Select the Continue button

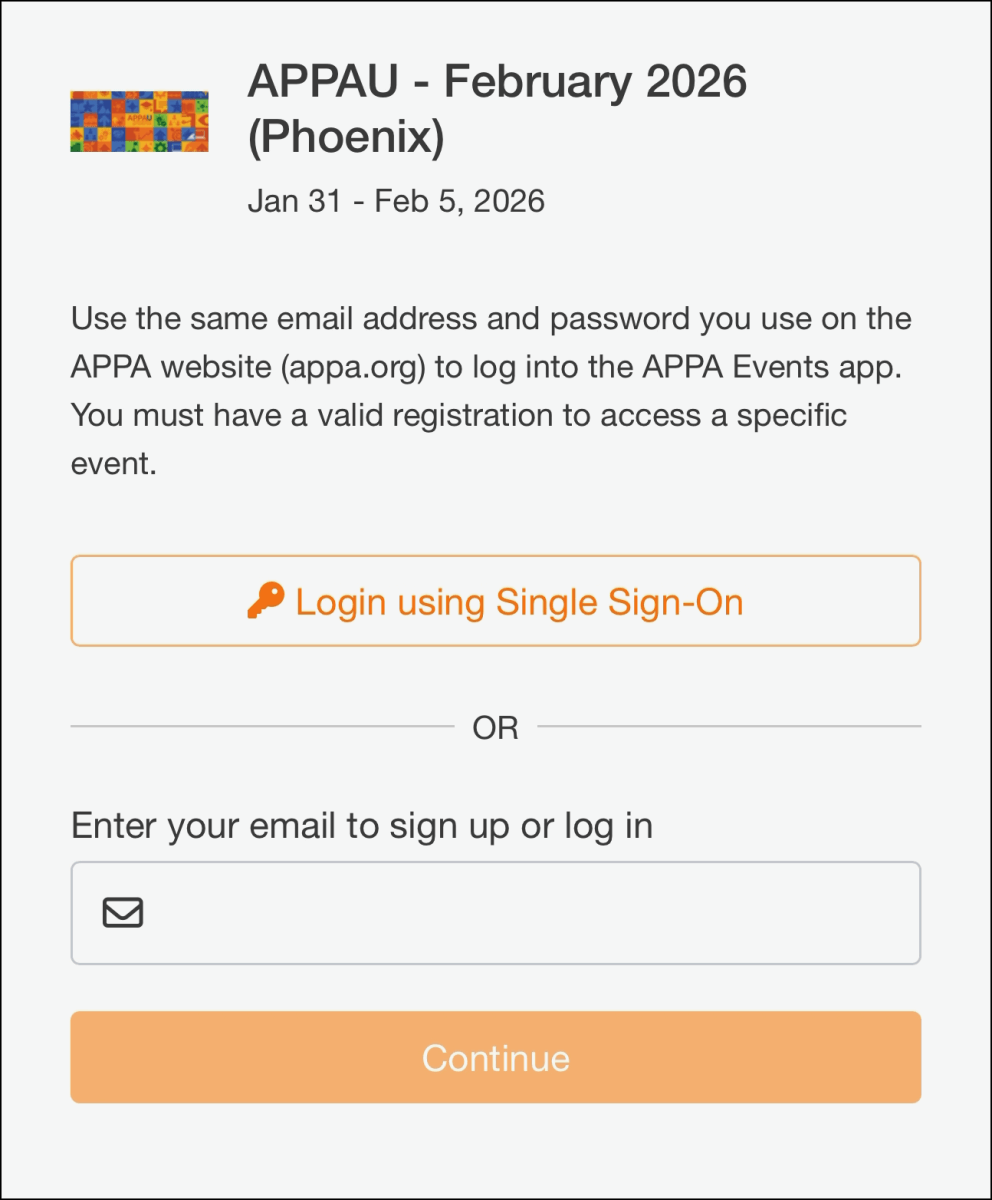point(495,1058)
